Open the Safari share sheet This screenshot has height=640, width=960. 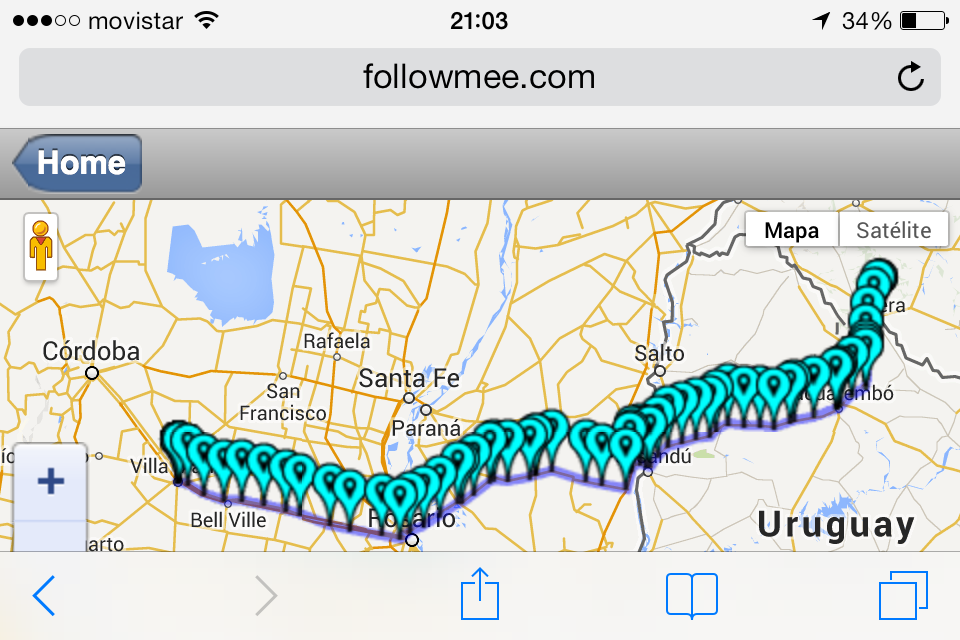click(x=478, y=595)
